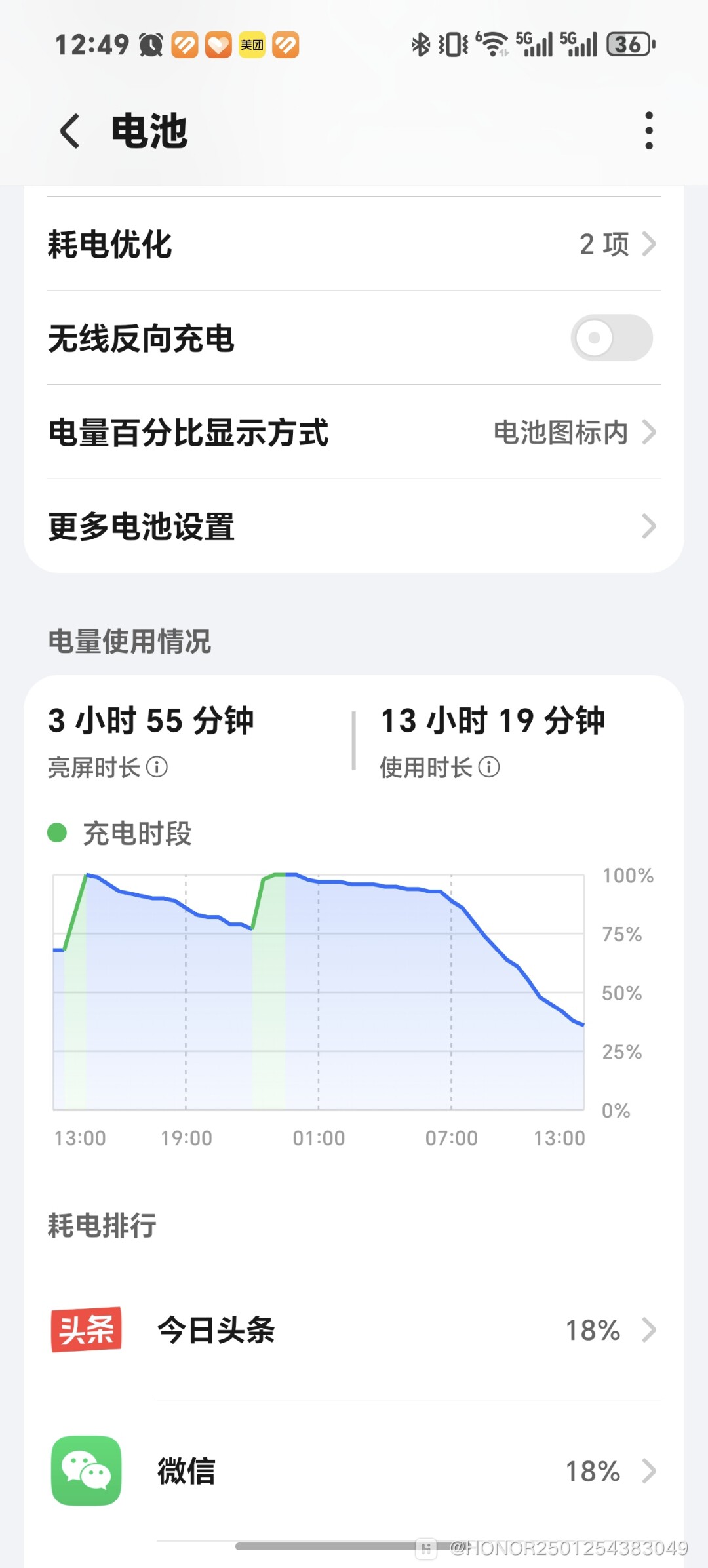Tap the 微信 WeChat app icon

pos(86,1471)
